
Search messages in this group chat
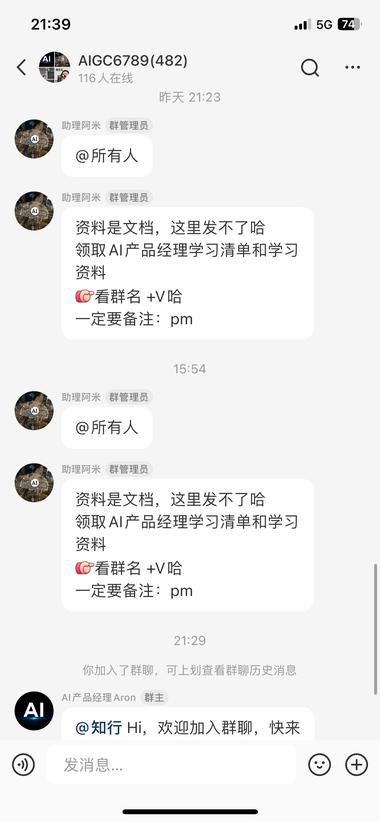(x=310, y=68)
